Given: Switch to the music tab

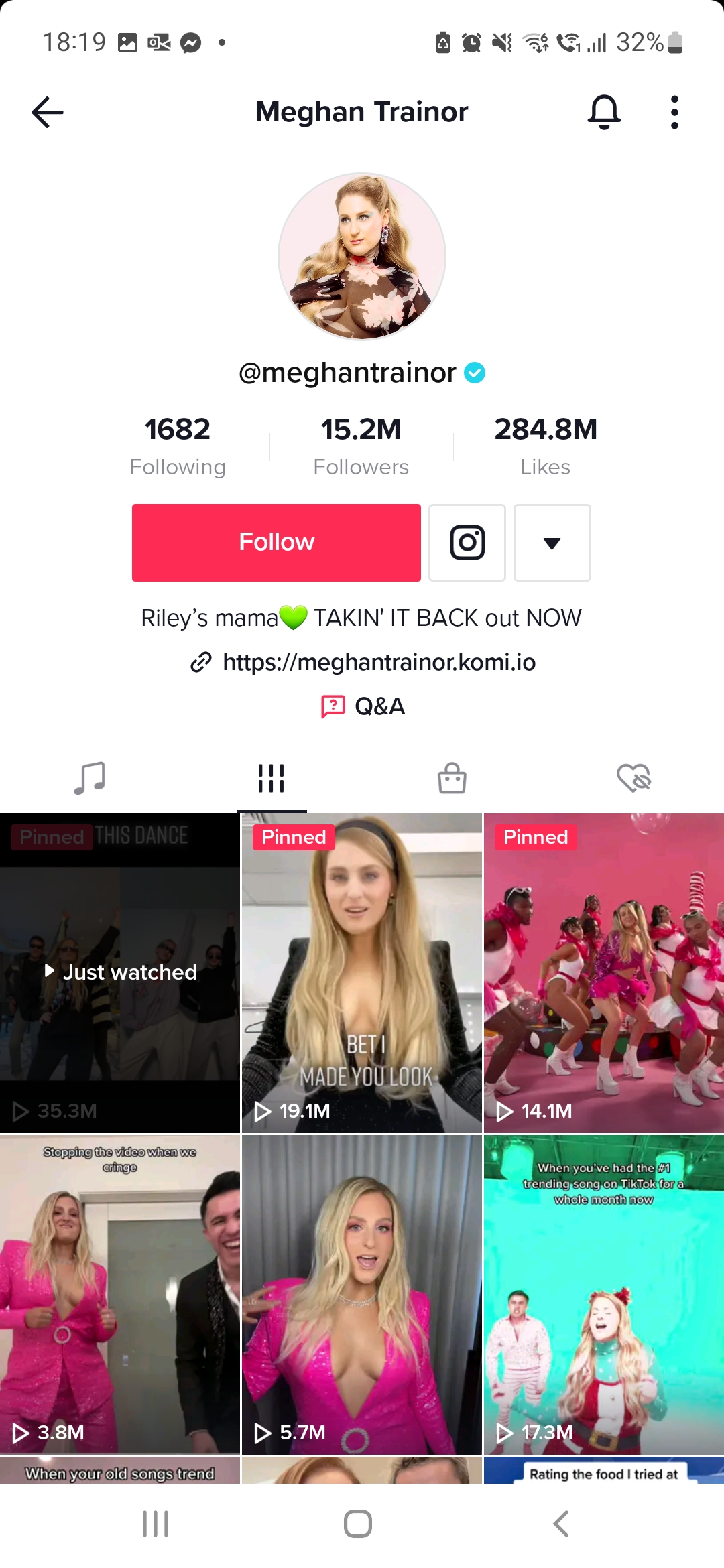Looking at the screenshot, I should (90, 778).
